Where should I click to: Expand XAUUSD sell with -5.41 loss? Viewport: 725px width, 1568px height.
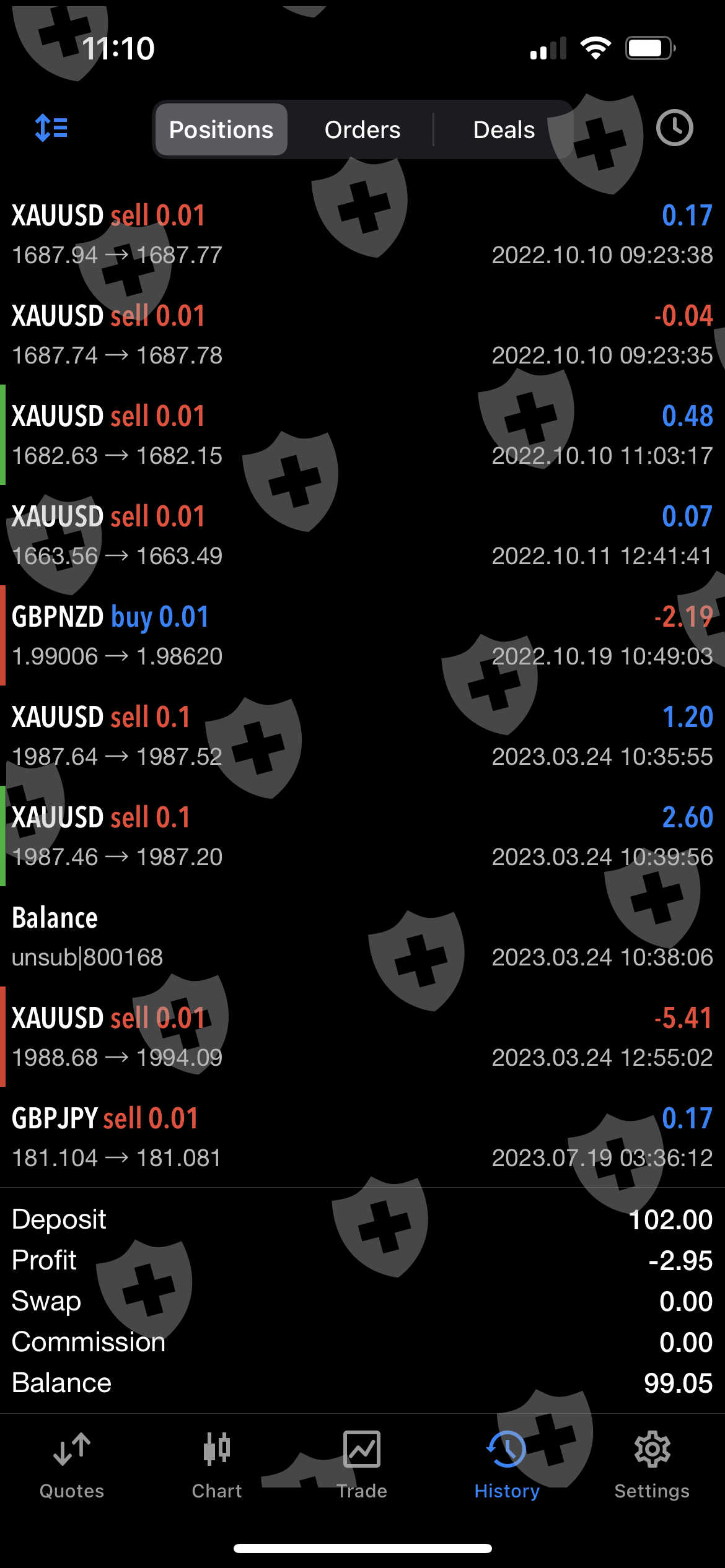[x=362, y=1037]
